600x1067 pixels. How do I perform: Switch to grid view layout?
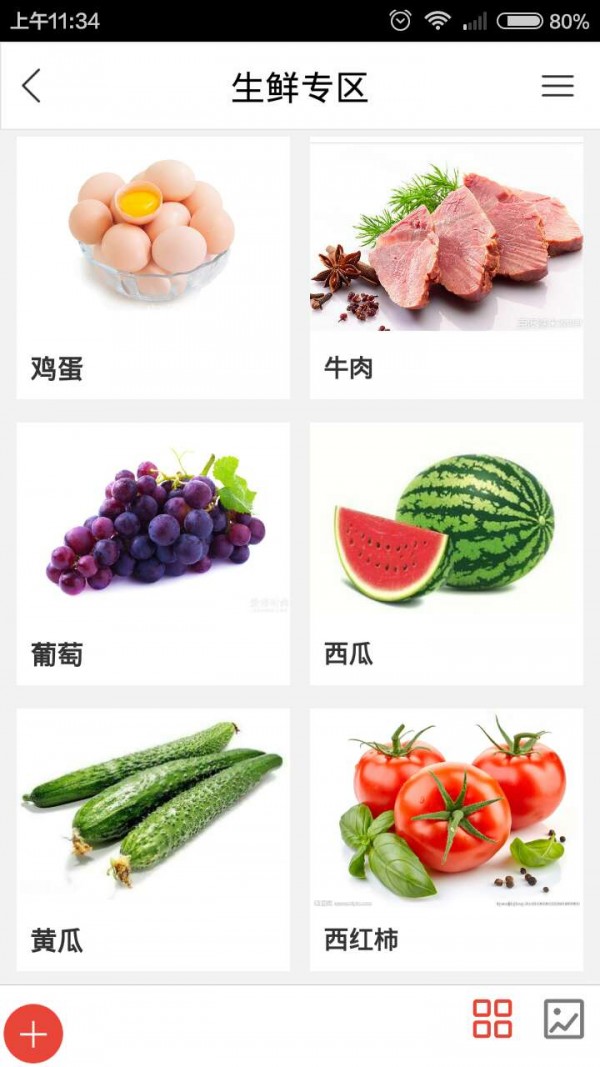[x=492, y=1019]
